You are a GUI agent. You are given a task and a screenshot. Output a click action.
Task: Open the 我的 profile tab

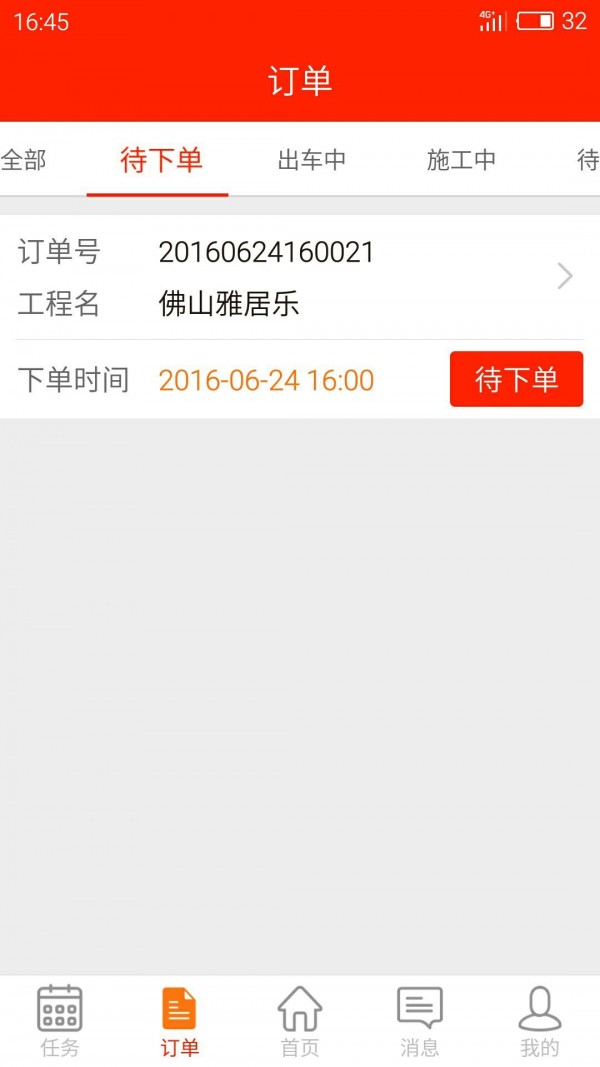click(x=540, y=1021)
